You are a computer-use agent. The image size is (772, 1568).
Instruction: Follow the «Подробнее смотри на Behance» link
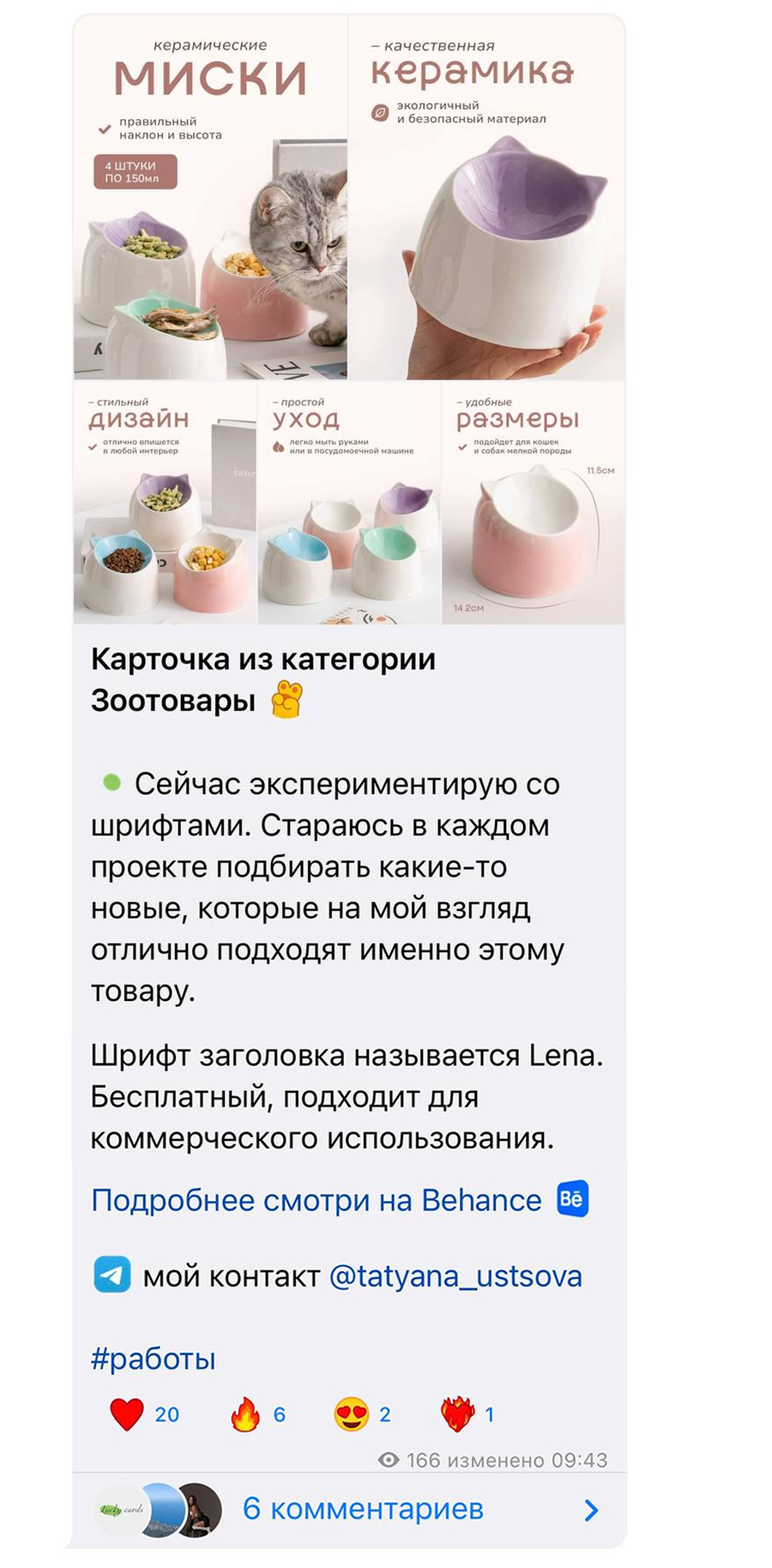coord(316,1200)
